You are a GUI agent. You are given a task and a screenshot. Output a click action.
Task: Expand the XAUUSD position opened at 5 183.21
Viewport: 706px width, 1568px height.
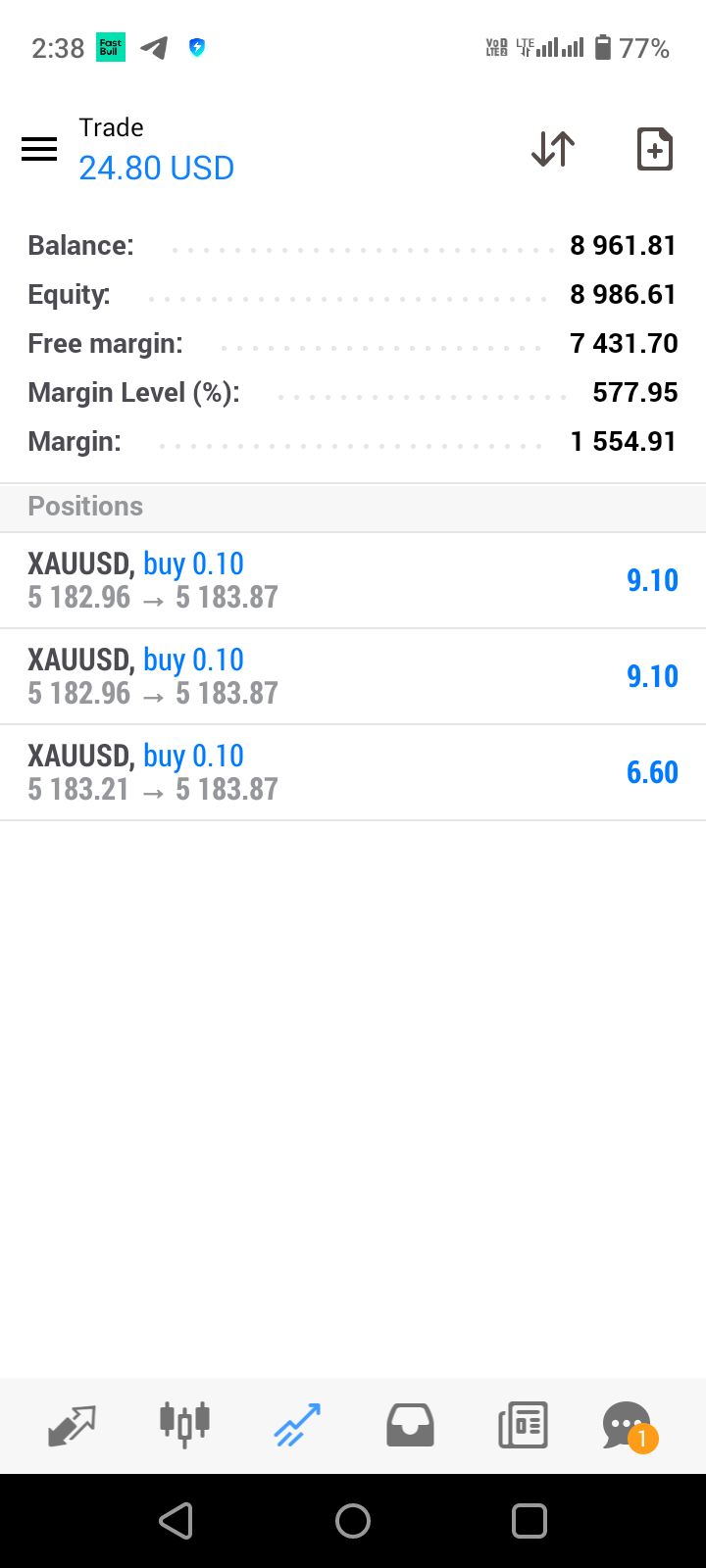(x=353, y=772)
